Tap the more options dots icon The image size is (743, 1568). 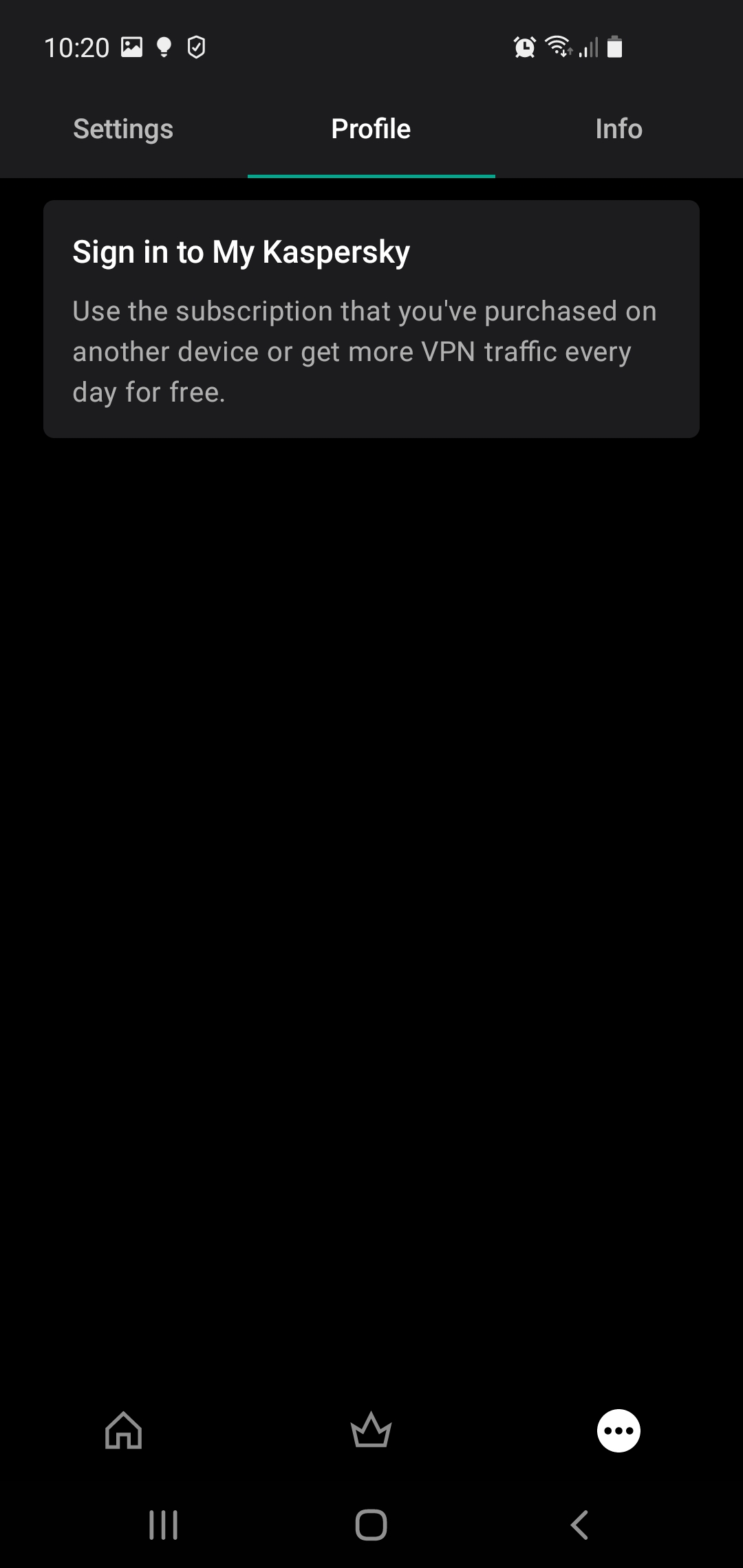[x=618, y=1430]
